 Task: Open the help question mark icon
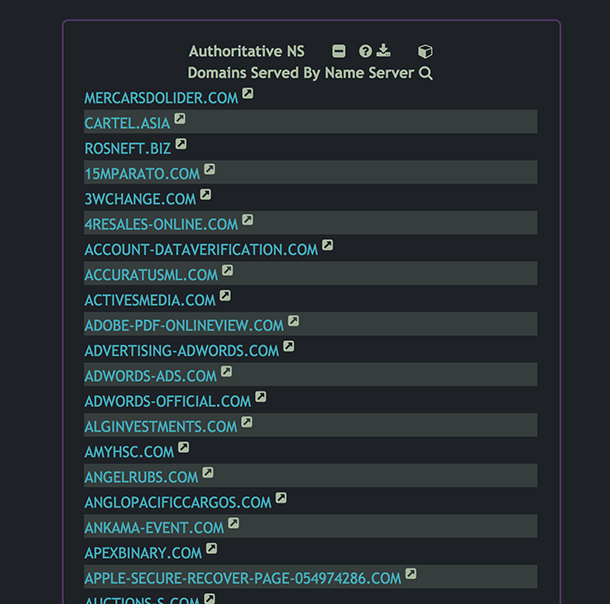click(x=365, y=51)
